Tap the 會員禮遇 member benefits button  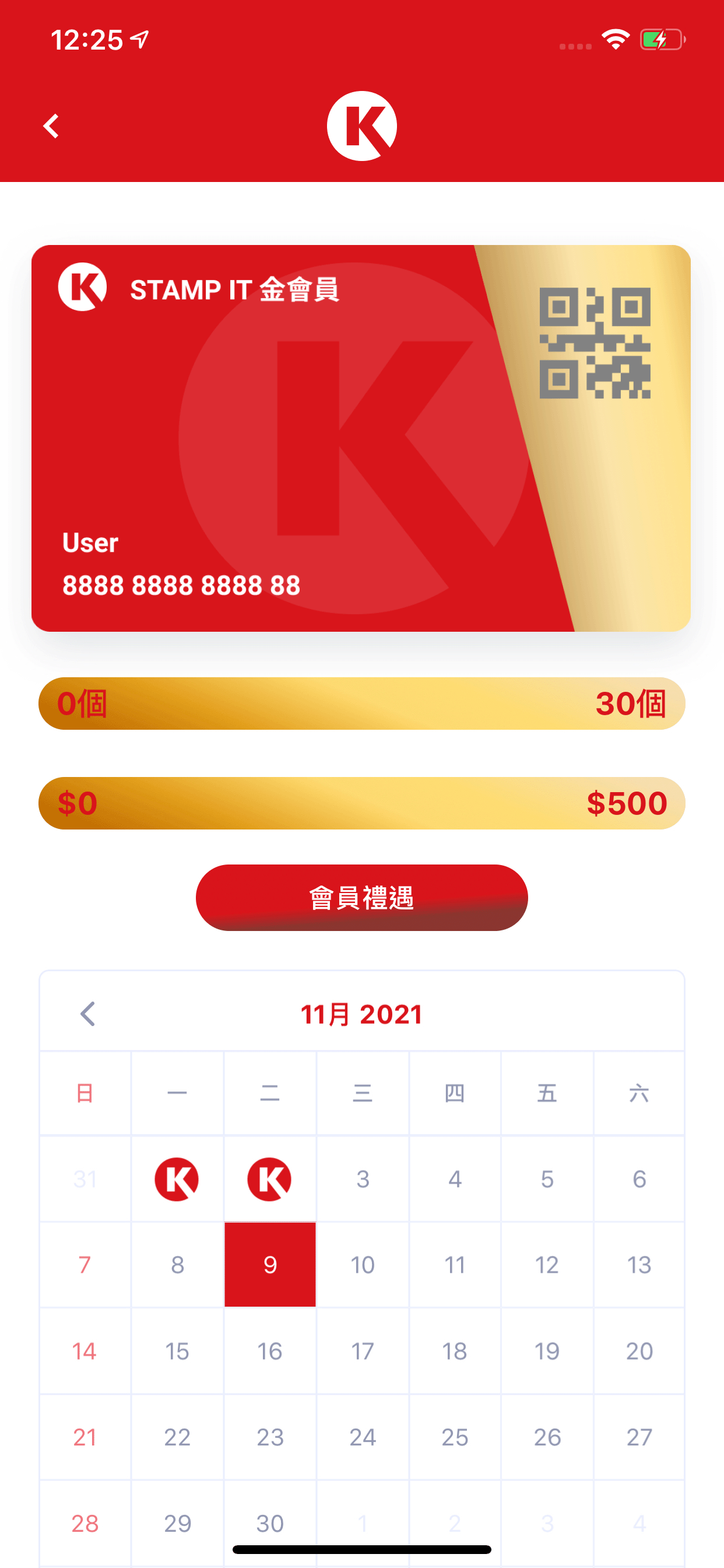(361, 898)
